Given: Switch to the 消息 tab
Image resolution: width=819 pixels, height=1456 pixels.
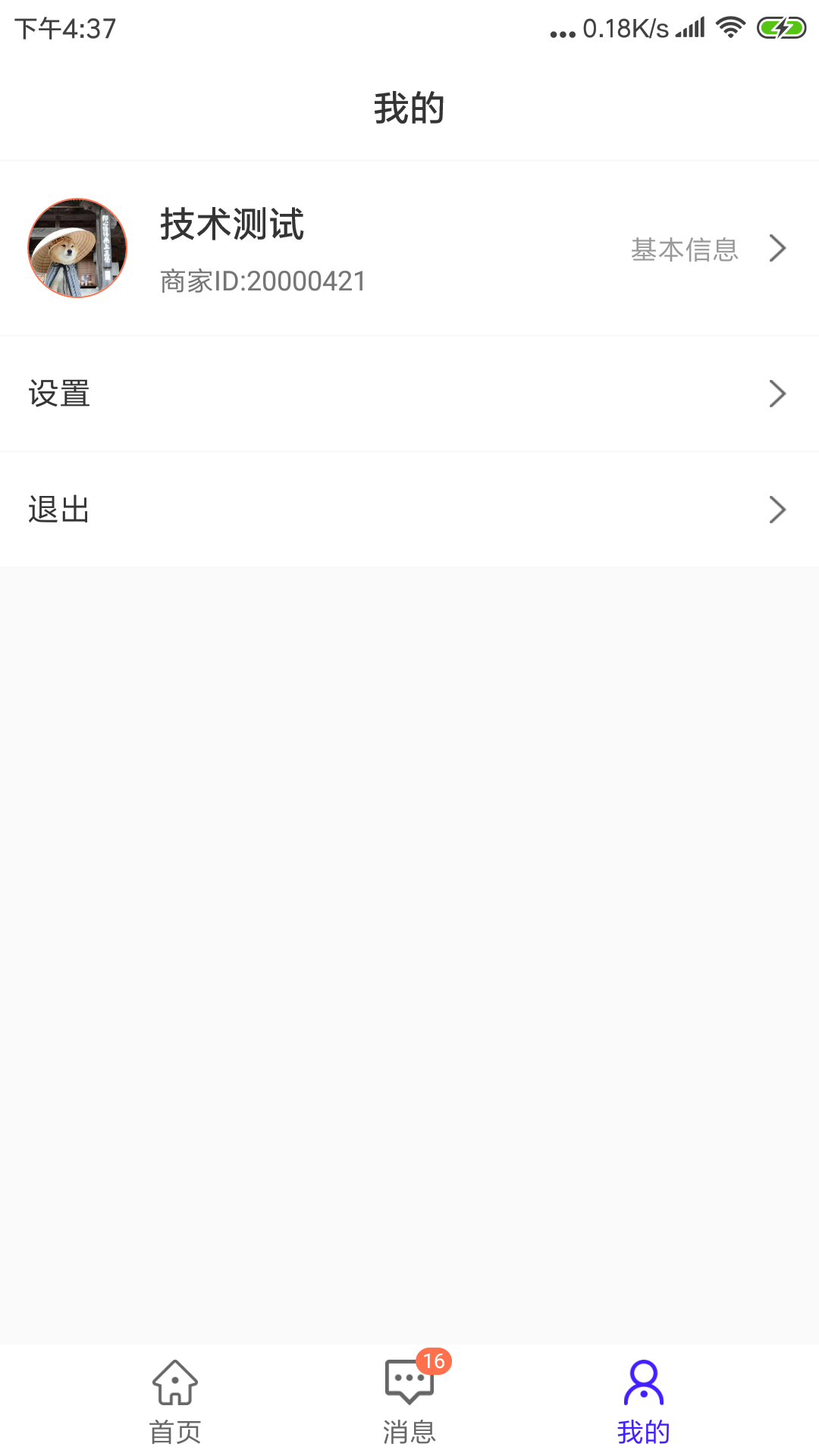Looking at the screenshot, I should point(409,1407).
